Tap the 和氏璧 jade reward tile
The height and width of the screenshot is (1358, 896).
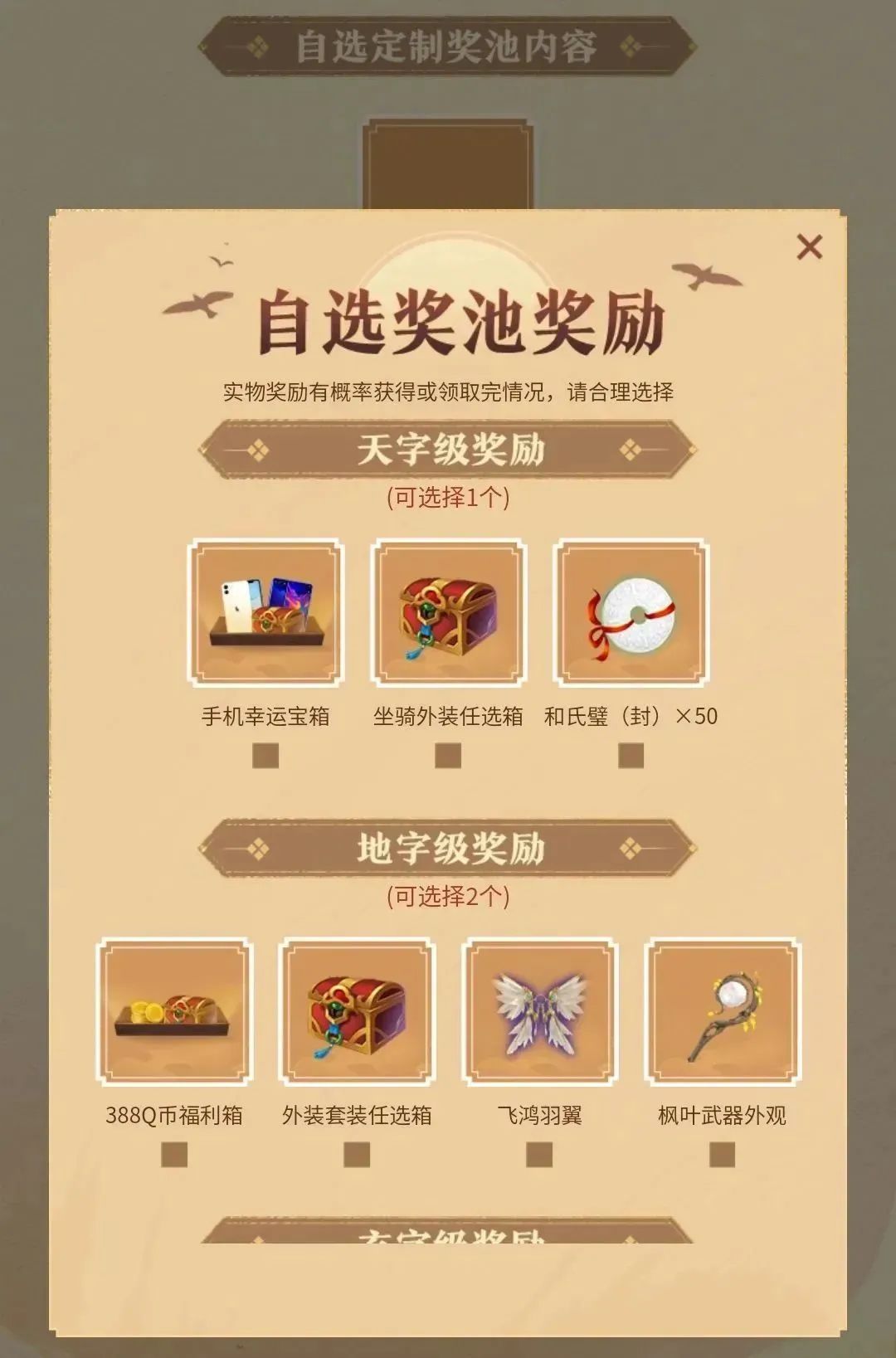click(631, 613)
